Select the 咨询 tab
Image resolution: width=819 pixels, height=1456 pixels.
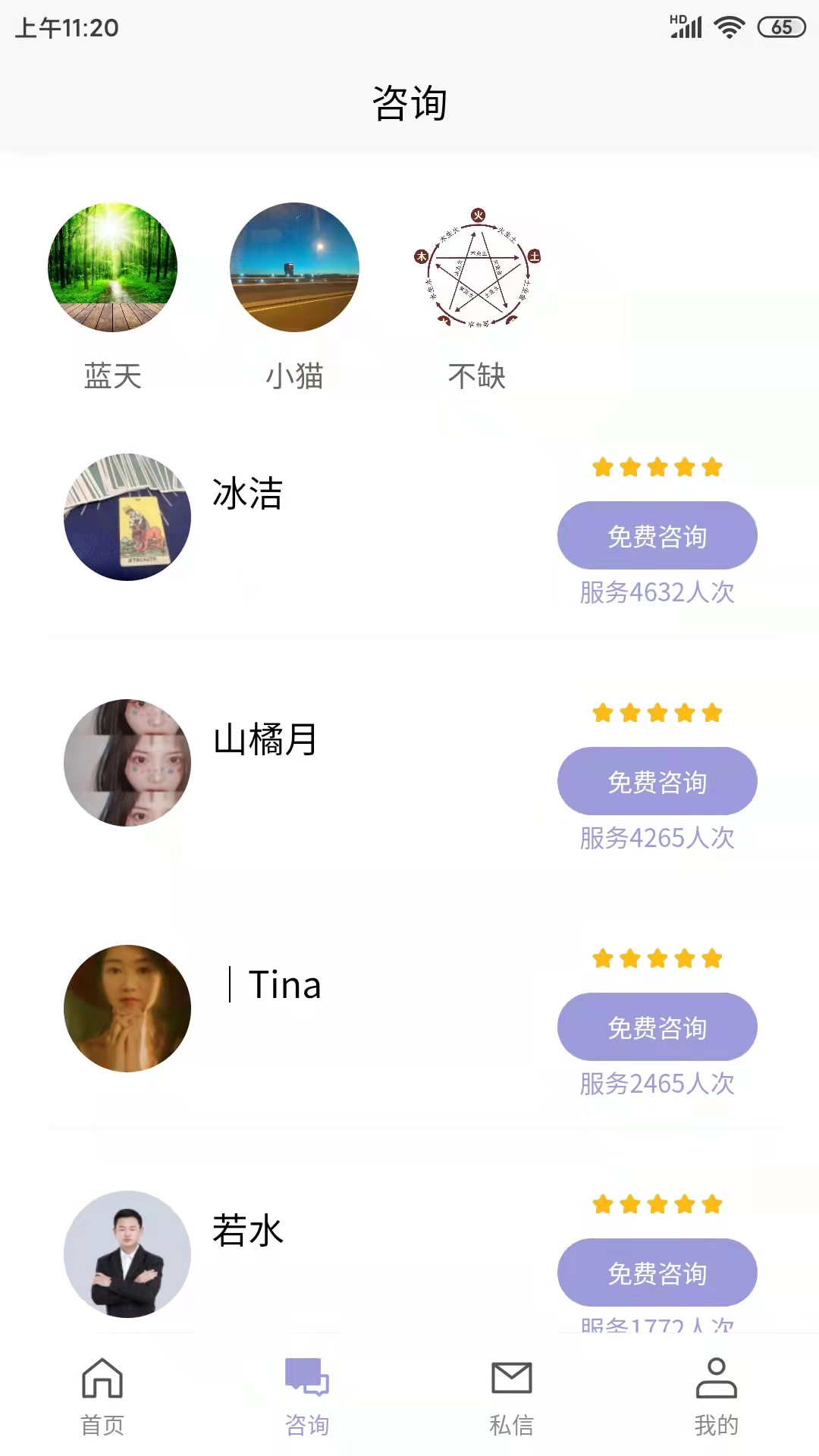[307, 1397]
